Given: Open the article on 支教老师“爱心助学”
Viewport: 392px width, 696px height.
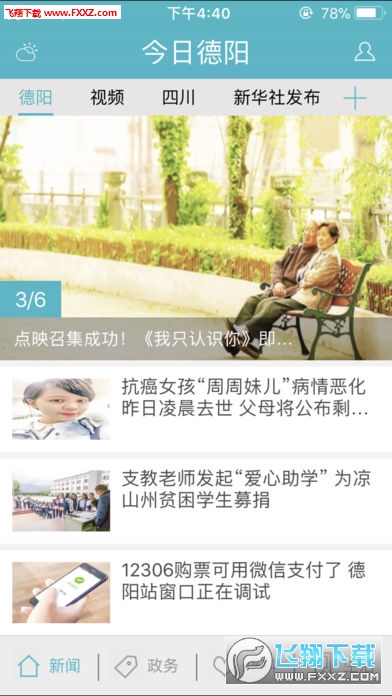Looking at the screenshot, I should point(196,501).
